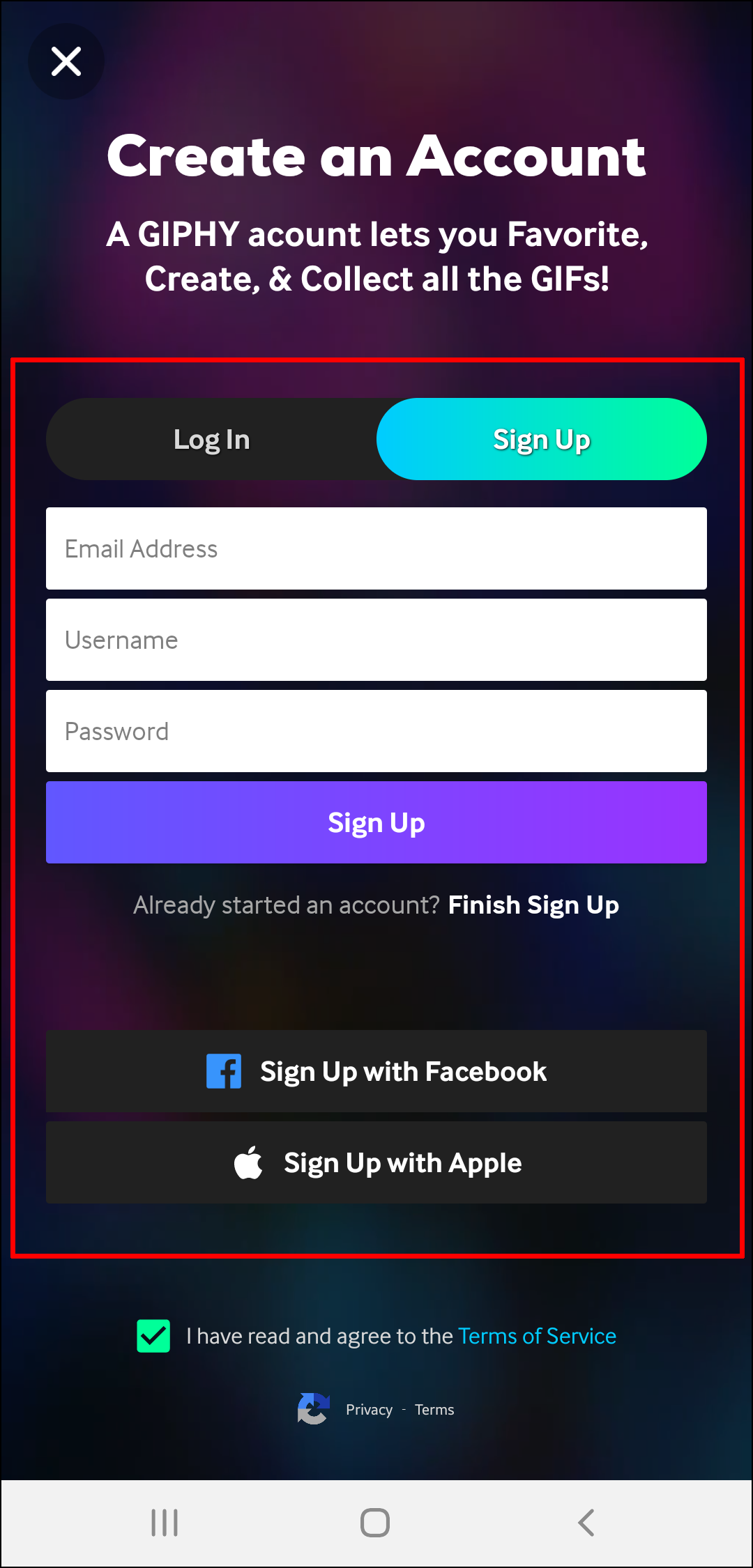Close the Create an Account screen
Screen dimensions: 753x1568
(x=66, y=61)
